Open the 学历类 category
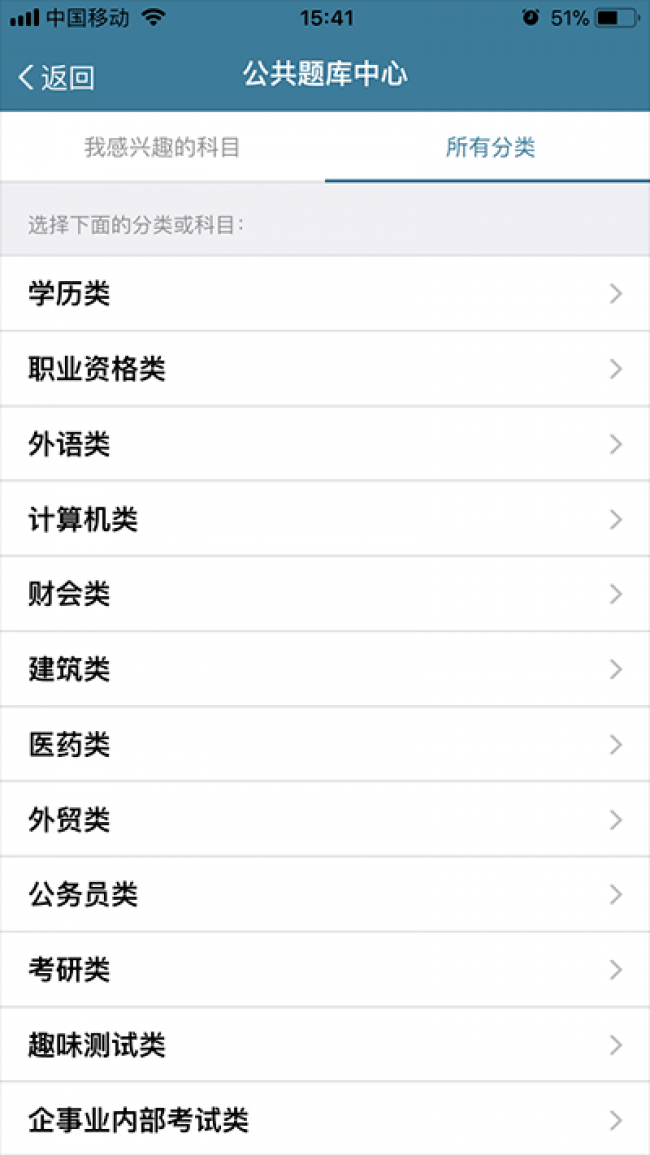Image resolution: width=650 pixels, height=1155 pixels. click(324, 294)
